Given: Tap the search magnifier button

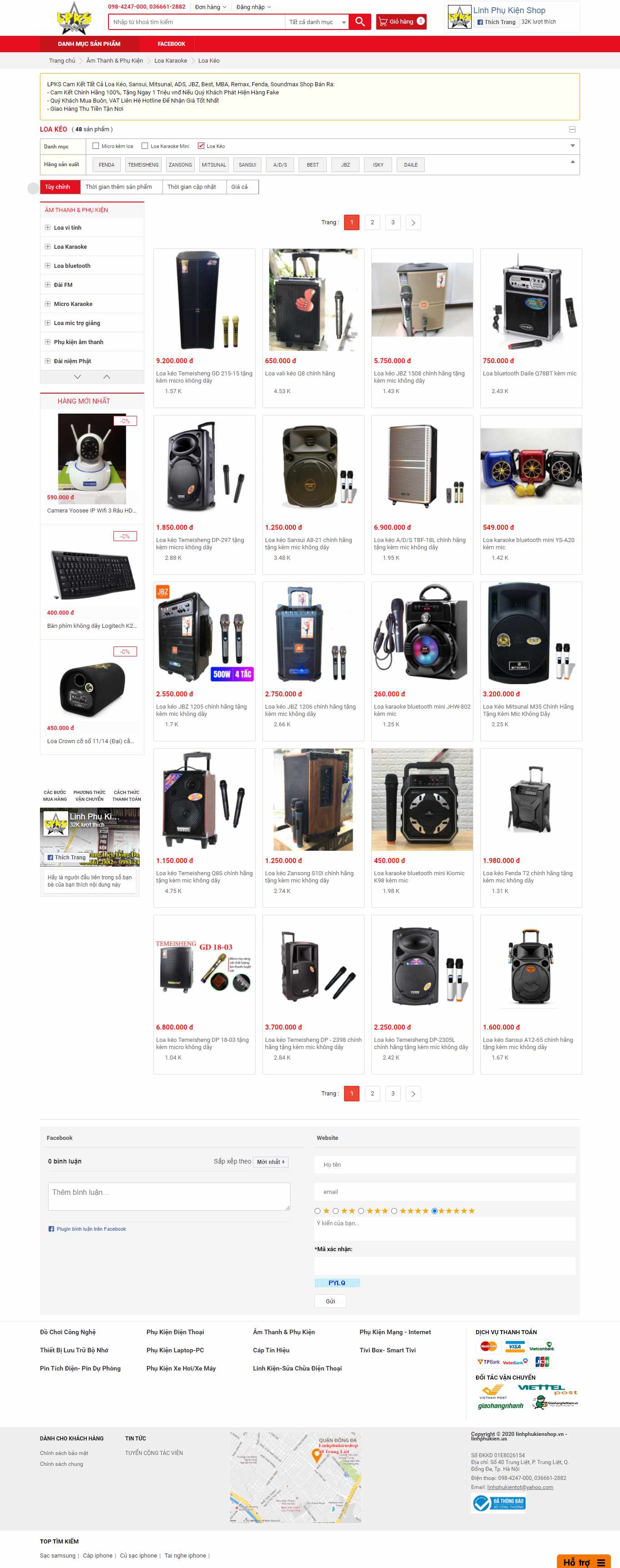Looking at the screenshot, I should (x=359, y=22).
